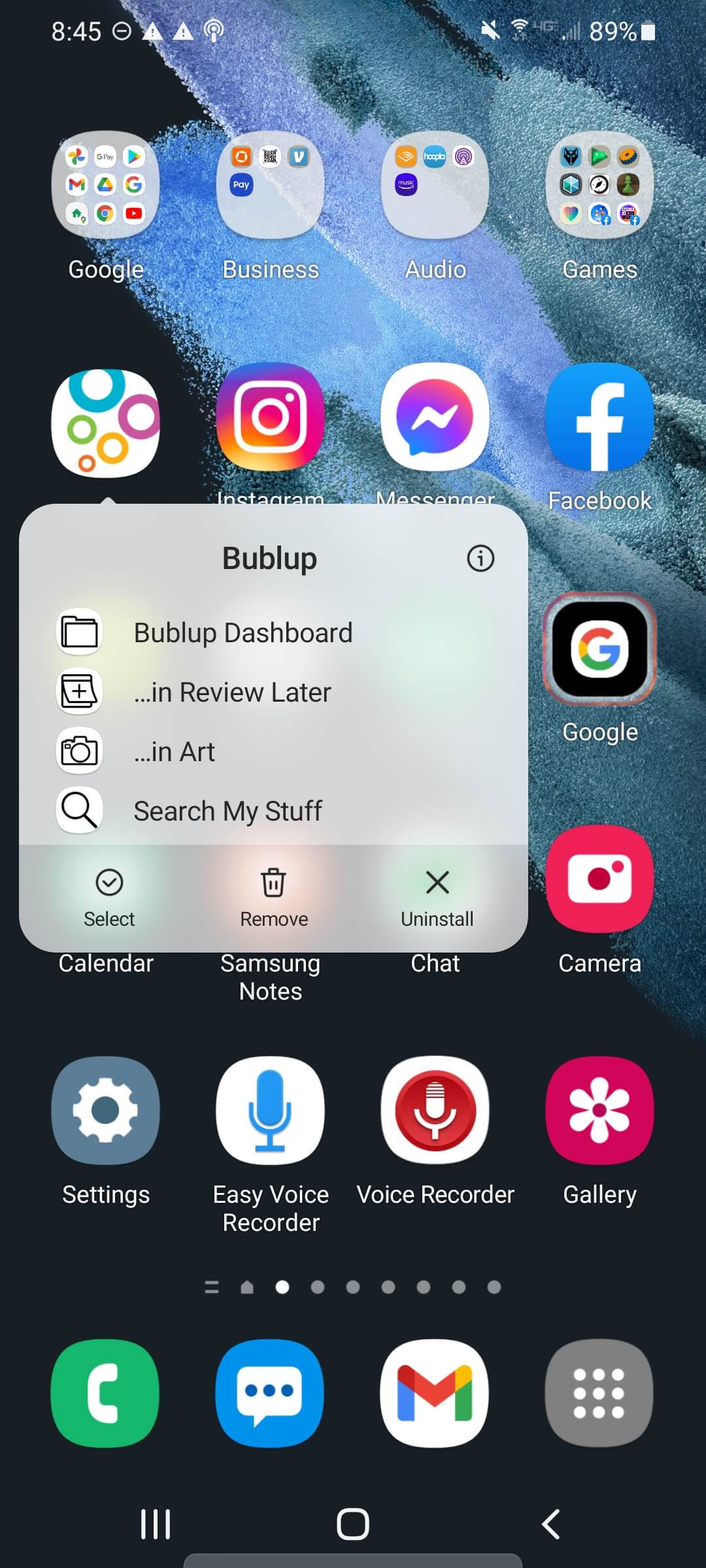706x1568 pixels.
Task: Open the Gallery app
Action: click(599, 1111)
